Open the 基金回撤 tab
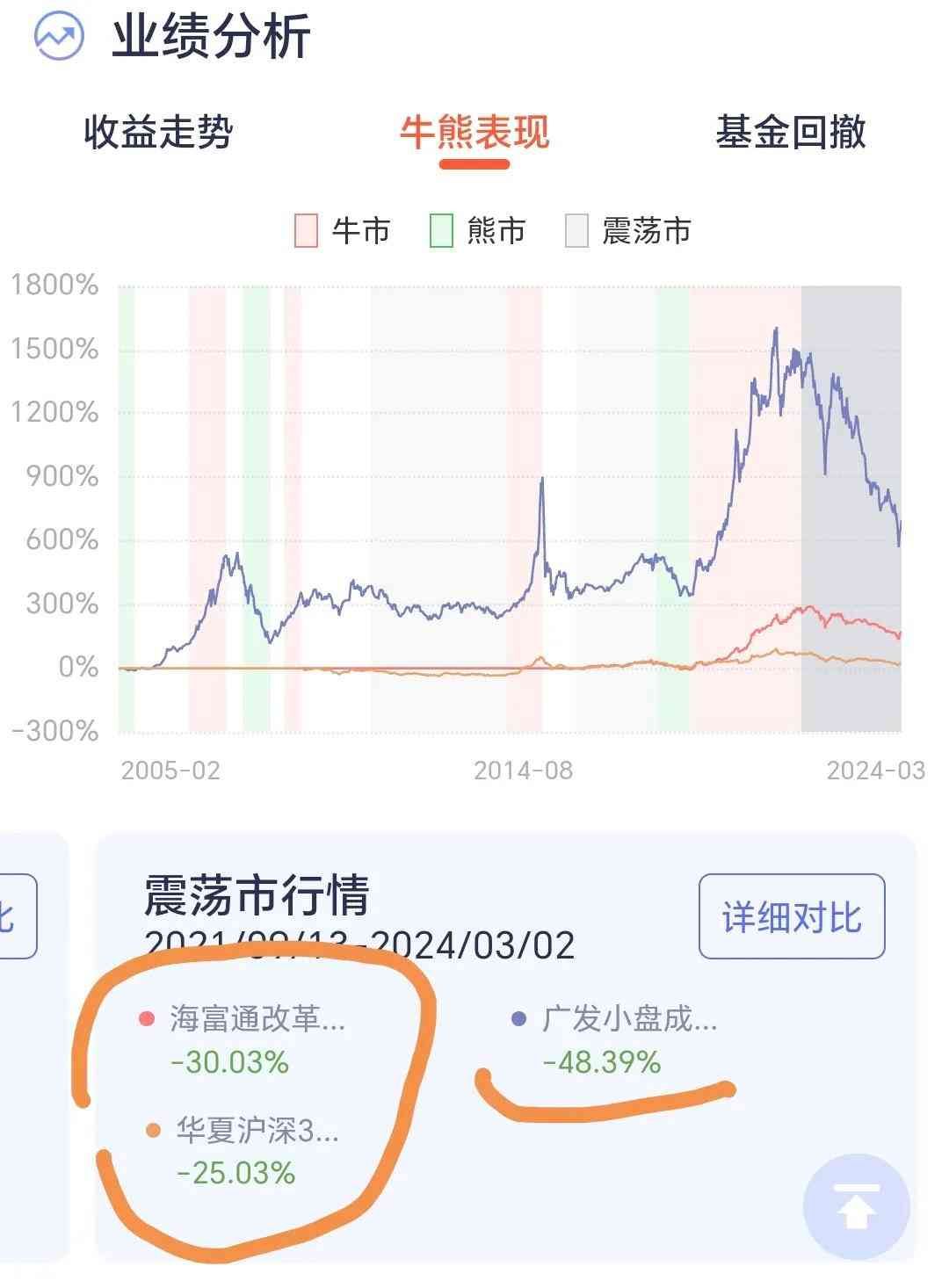Viewport: 949px width, 1288px height. tap(790, 133)
